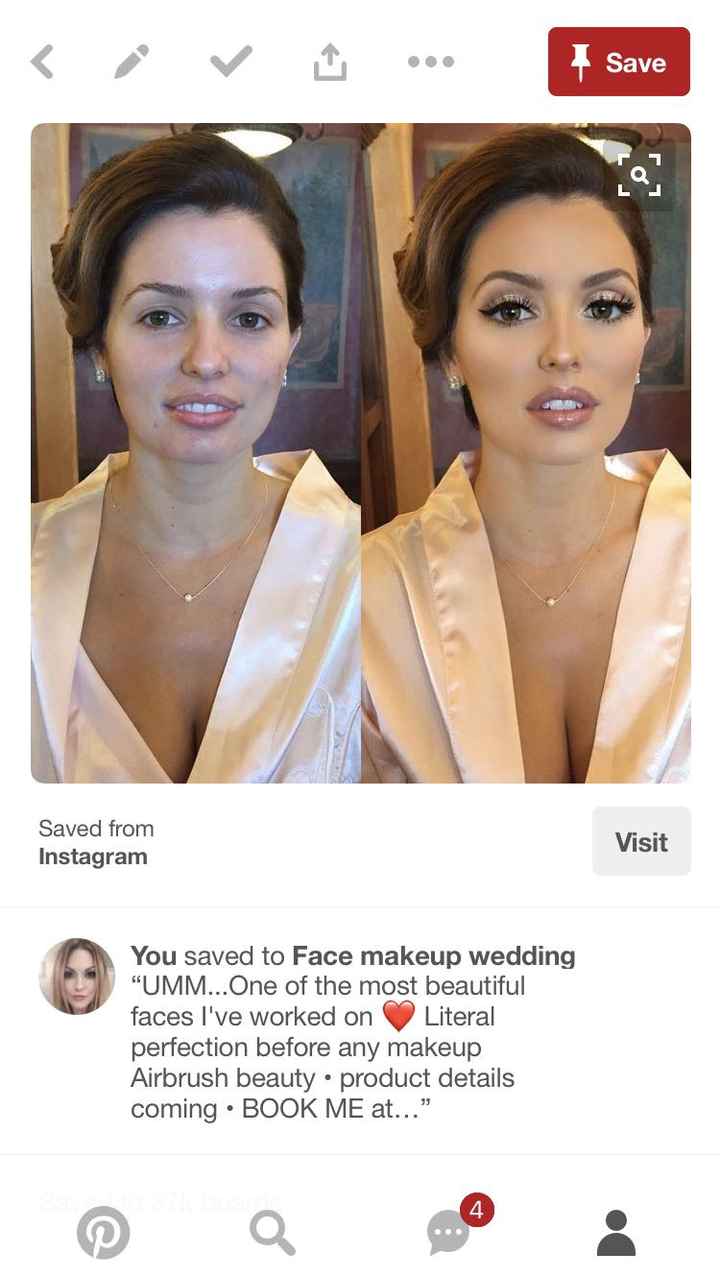Tap the pin icon inside the Save button

(582, 62)
